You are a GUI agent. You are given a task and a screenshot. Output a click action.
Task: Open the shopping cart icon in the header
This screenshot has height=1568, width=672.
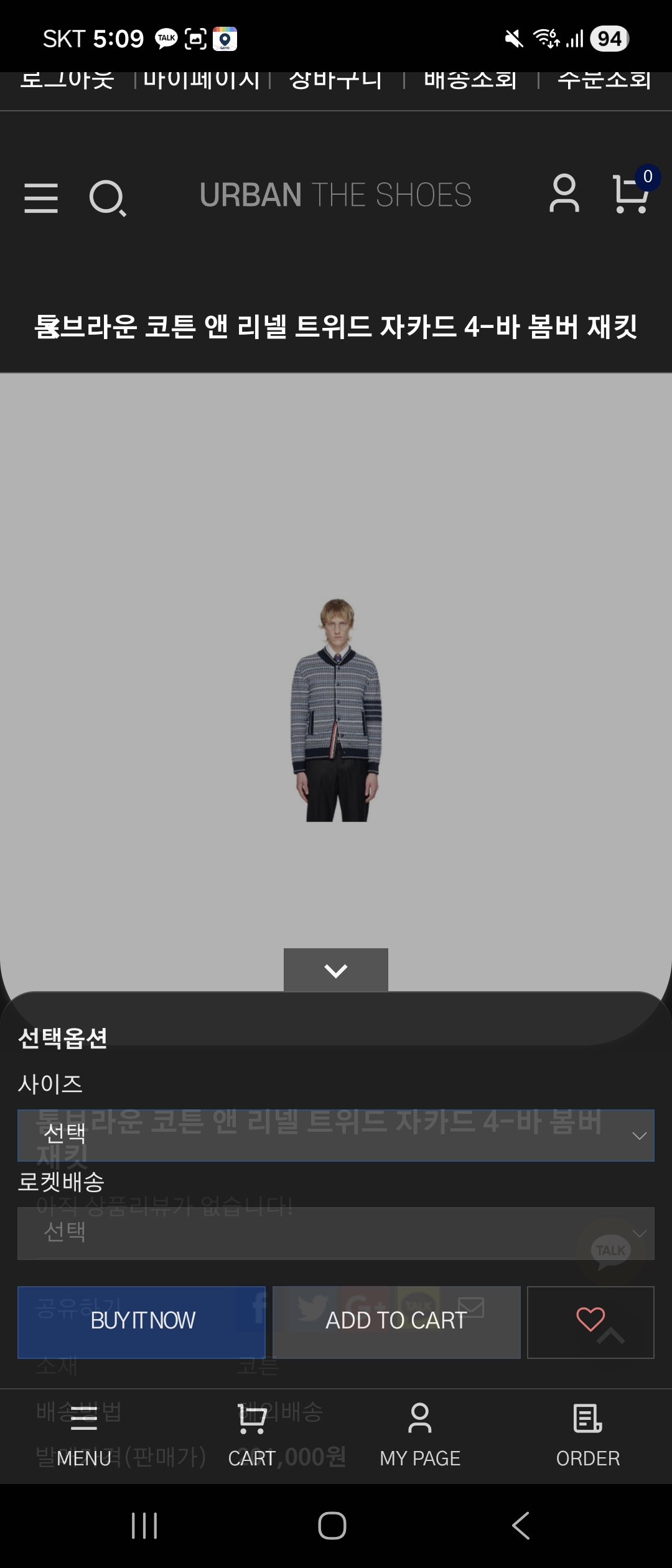[631, 194]
